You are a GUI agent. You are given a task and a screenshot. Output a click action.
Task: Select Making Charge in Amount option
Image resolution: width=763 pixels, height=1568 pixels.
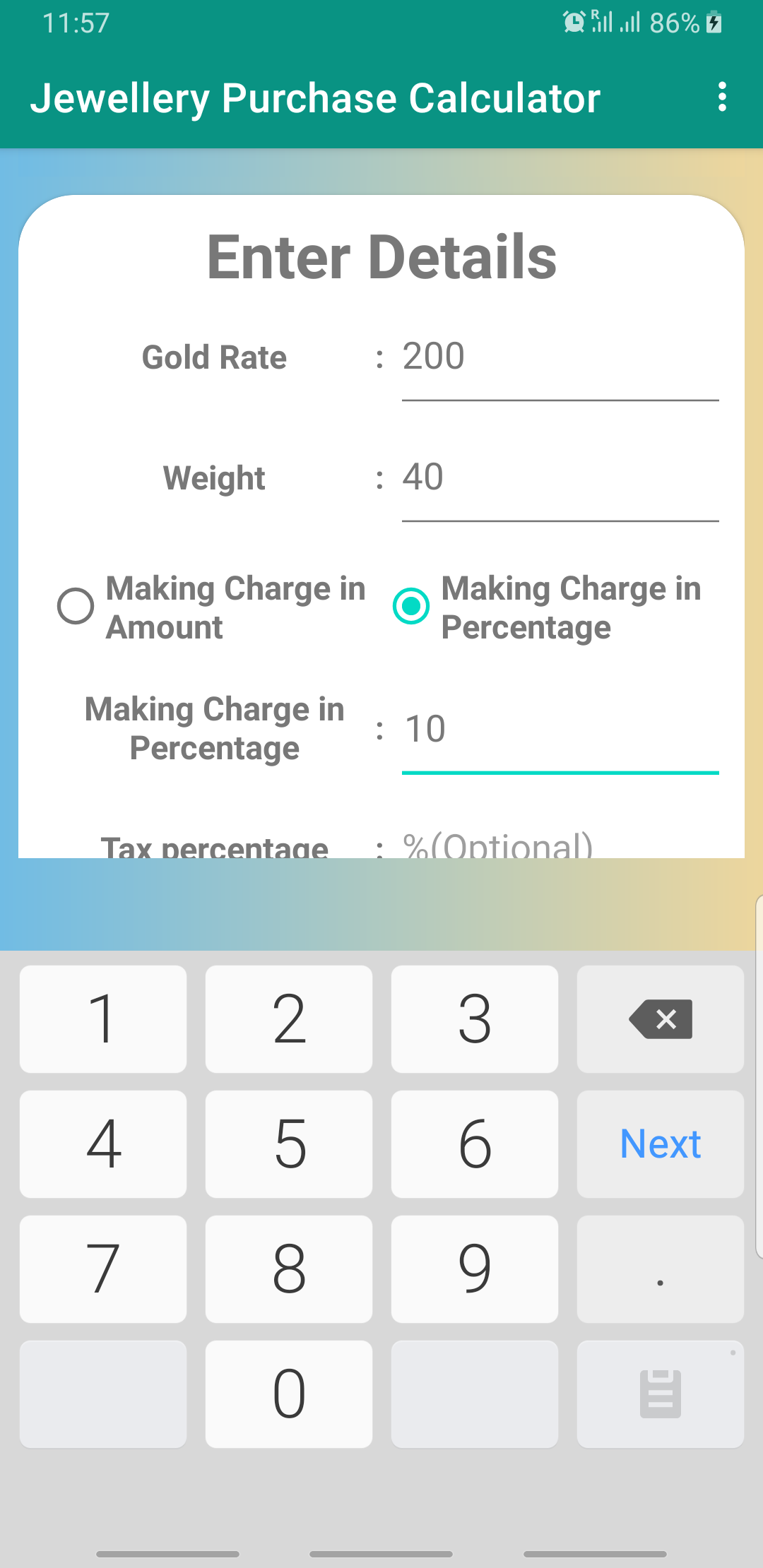point(212,607)
